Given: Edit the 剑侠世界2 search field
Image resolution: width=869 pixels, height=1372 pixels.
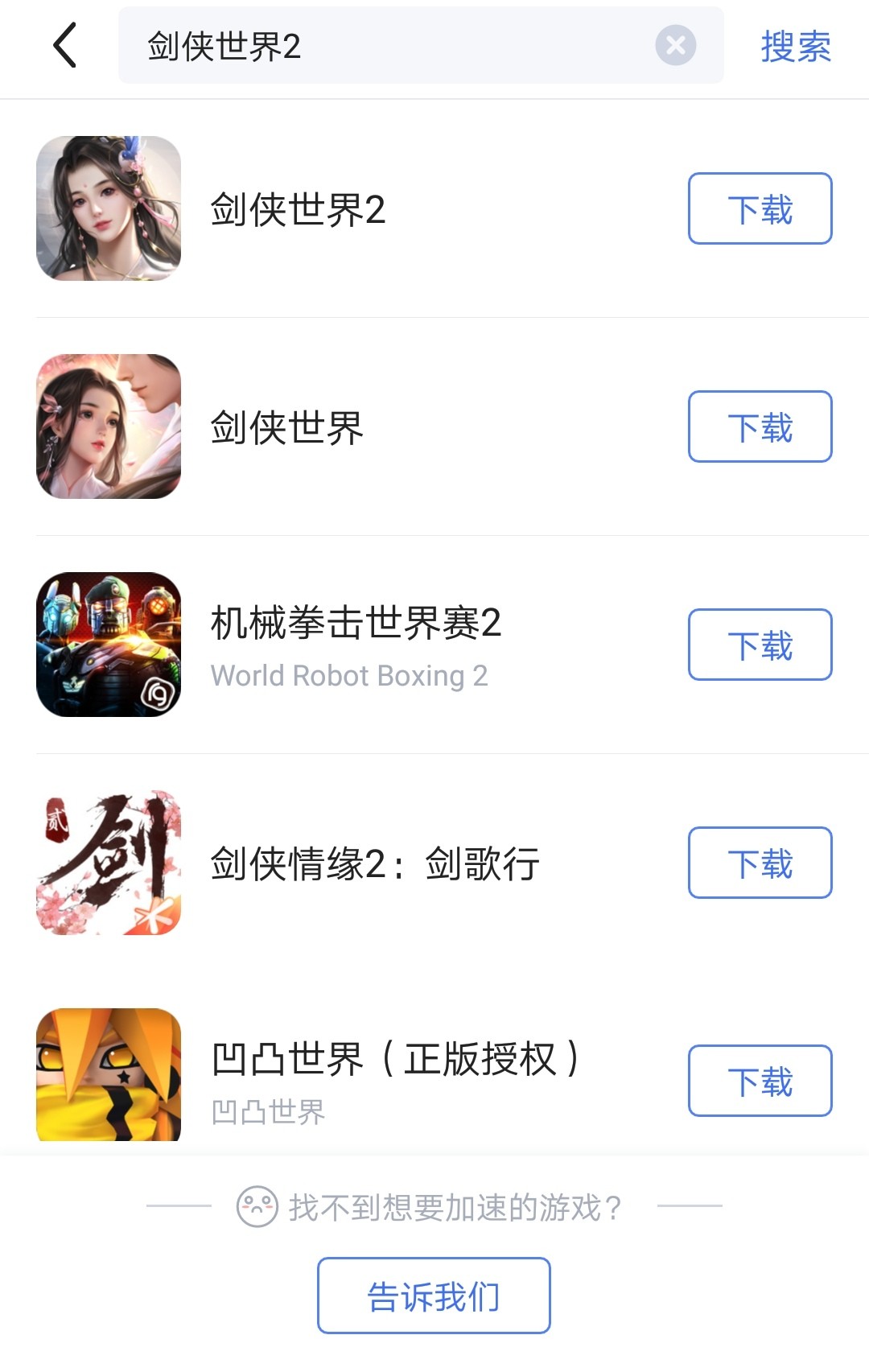Looking at the screenshot, I should (x=386, y=46).
